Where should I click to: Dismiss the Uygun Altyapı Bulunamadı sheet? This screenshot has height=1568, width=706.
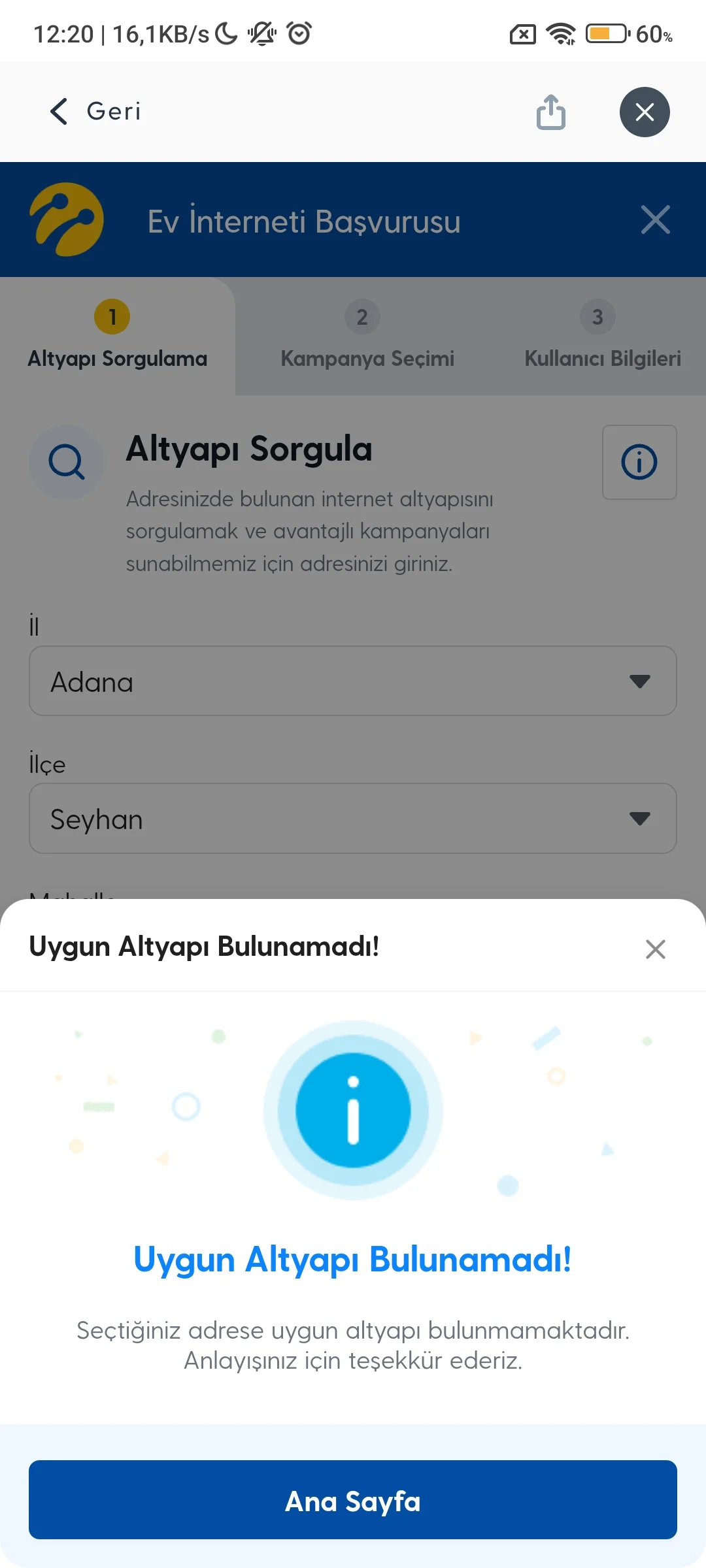(x=655, y=949)
